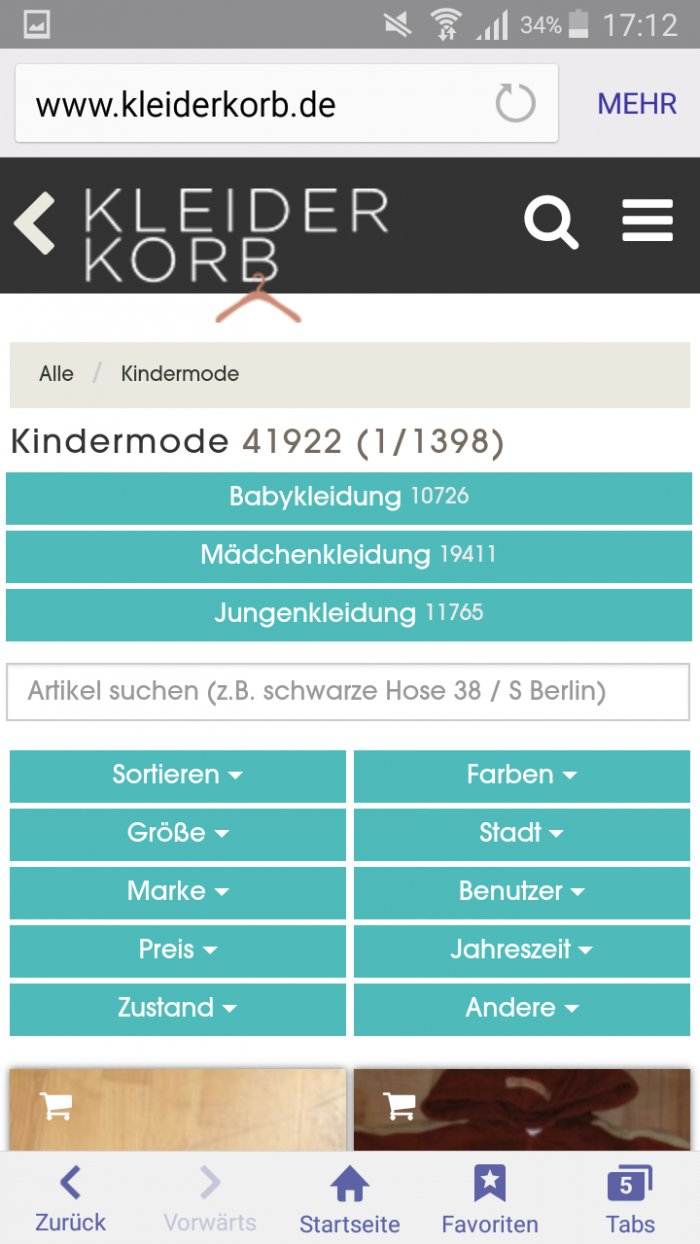The width and height of the screenshot is (700, 1244).
Task: Expand the Farben filter
Action: [522, 775]
